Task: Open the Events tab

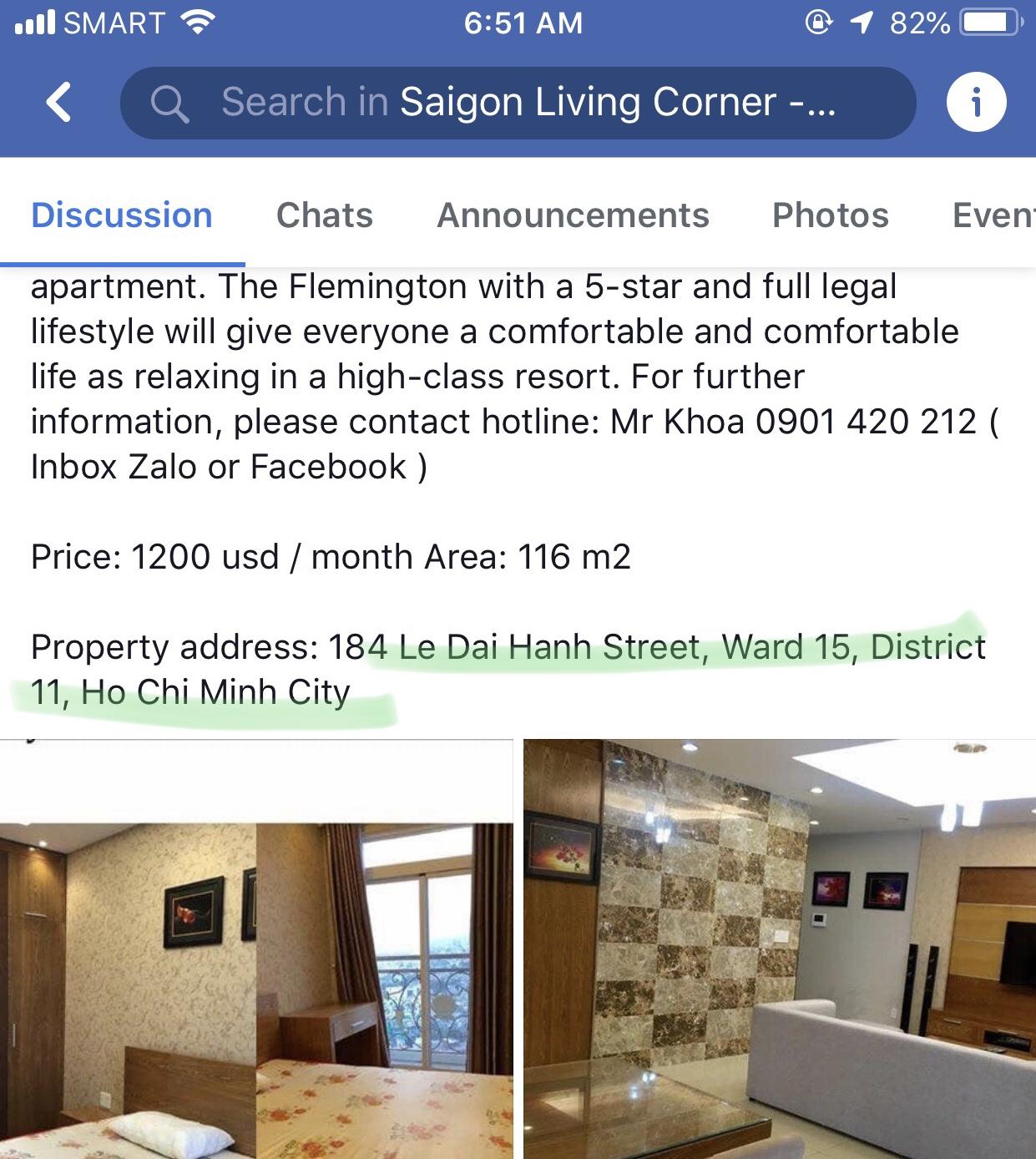Action: (993, 215)
